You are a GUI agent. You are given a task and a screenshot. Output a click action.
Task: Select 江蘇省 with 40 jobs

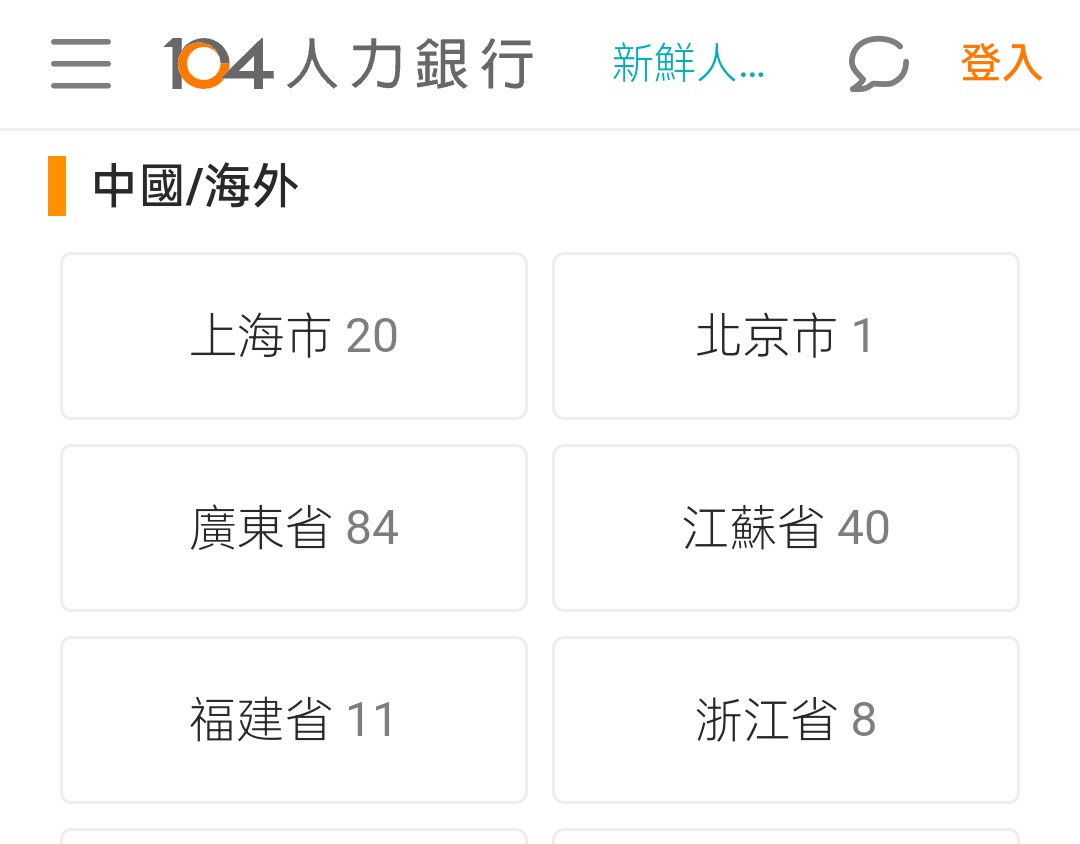pos(786,528)
